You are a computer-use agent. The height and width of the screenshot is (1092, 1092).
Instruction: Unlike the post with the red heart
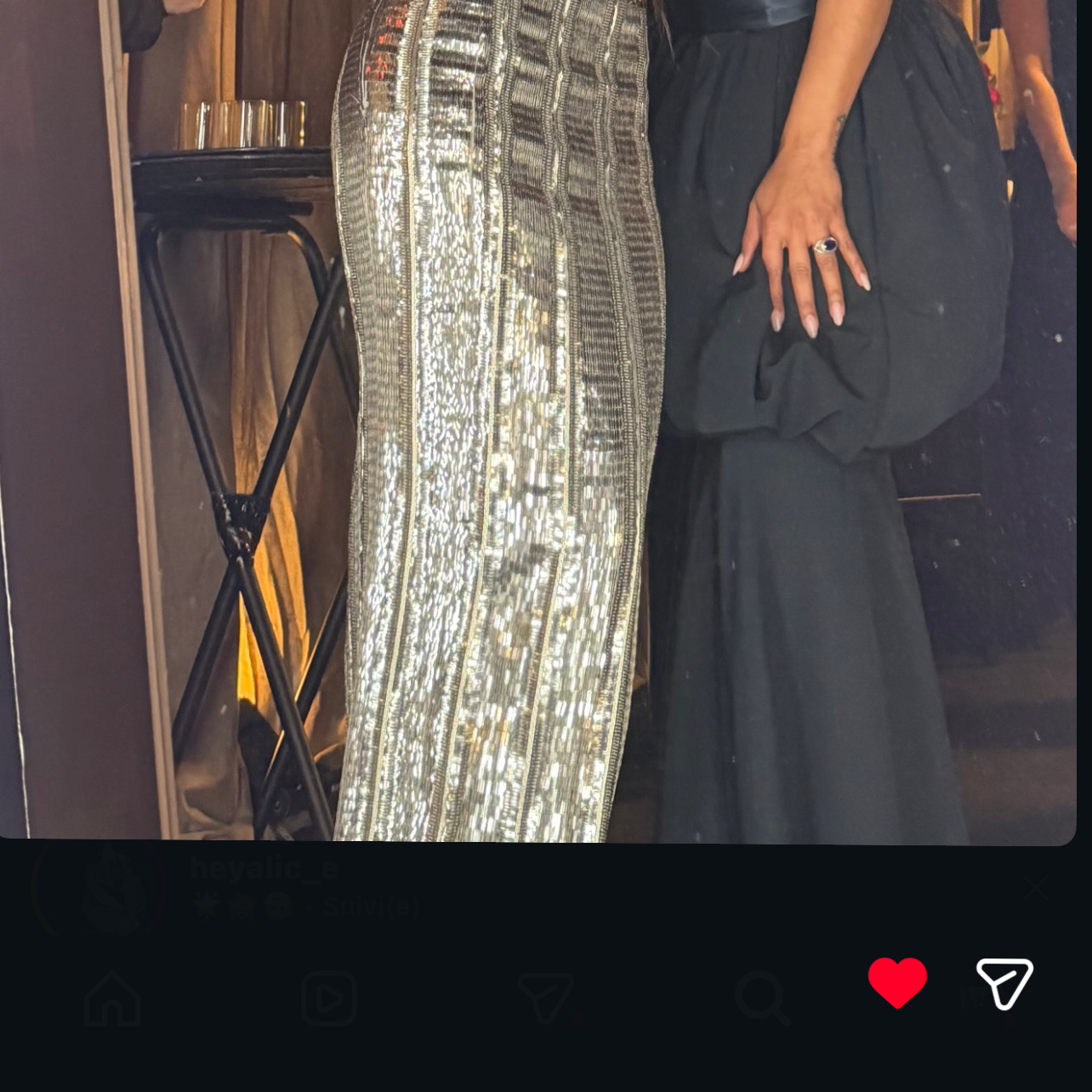(x=897, y=982)
